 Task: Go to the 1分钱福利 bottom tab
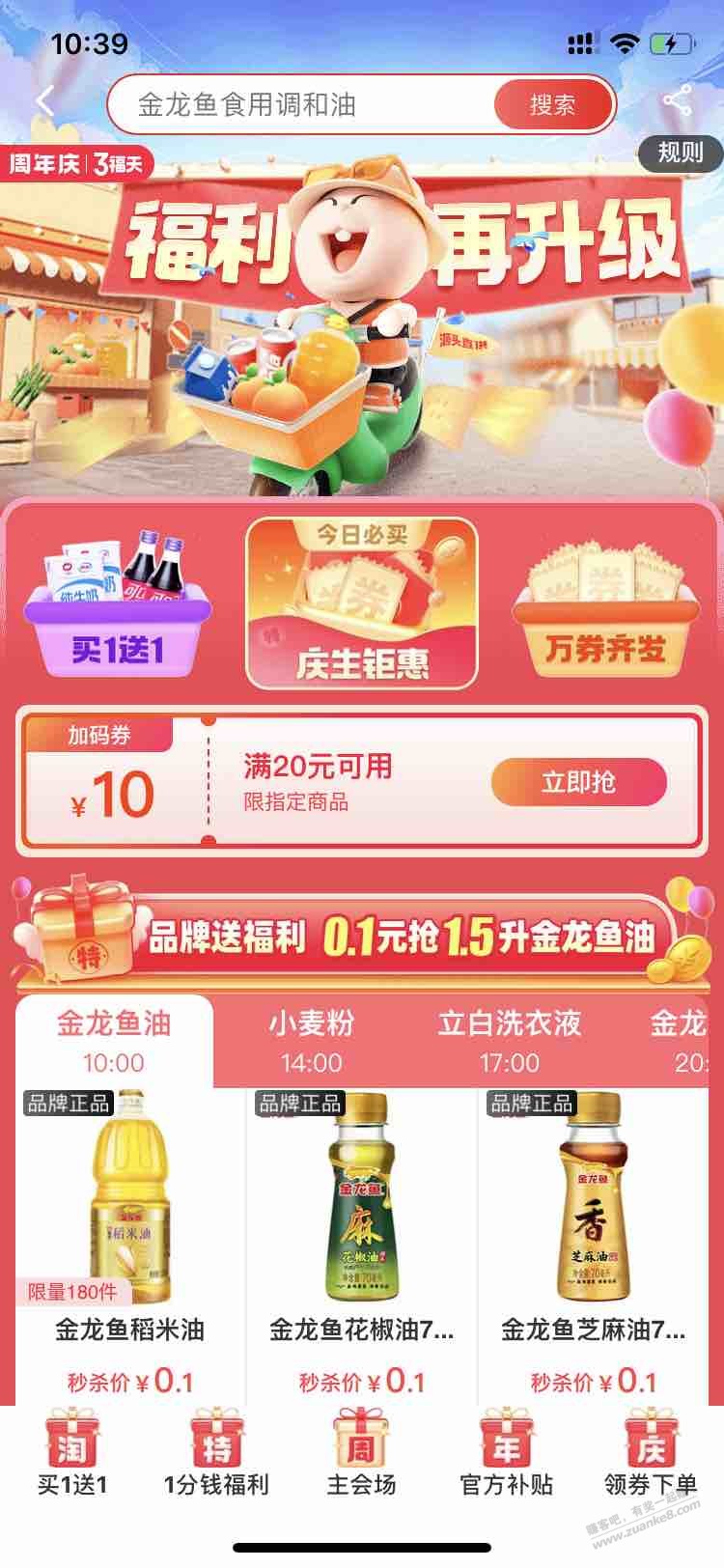point(216,1453)
